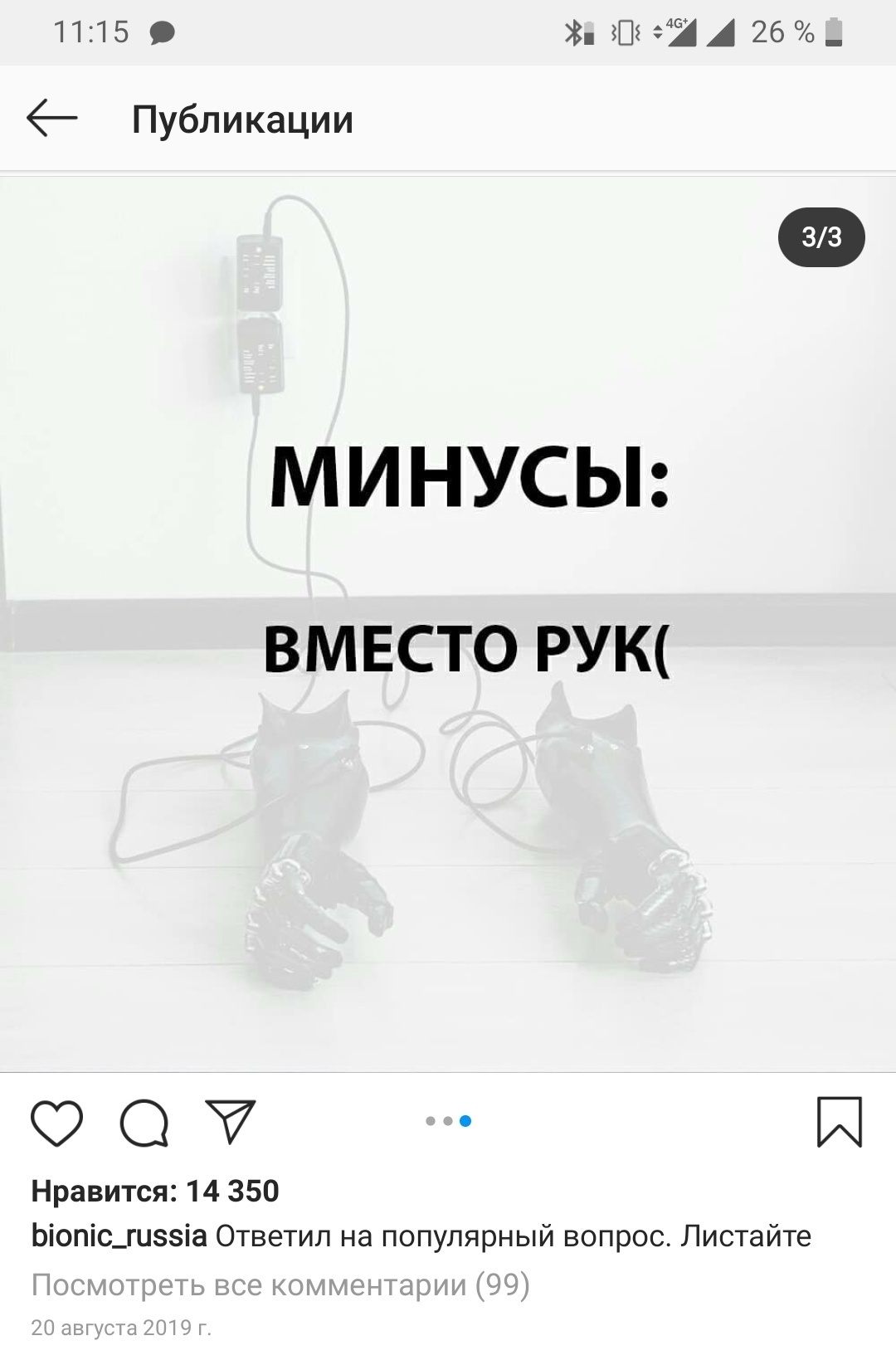View all 99 comments
The width and height of the screenshot is (896, 1360).
(x=280, y=1284)
